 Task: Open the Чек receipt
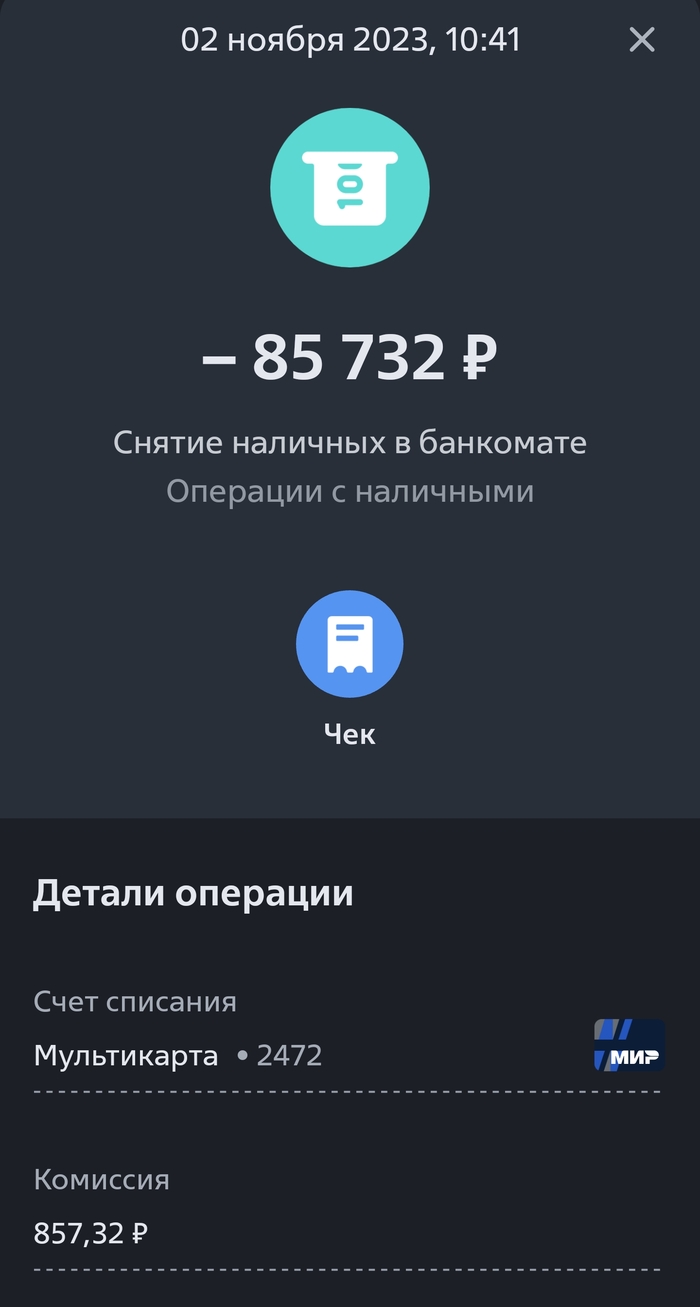(x=349, y=644)
